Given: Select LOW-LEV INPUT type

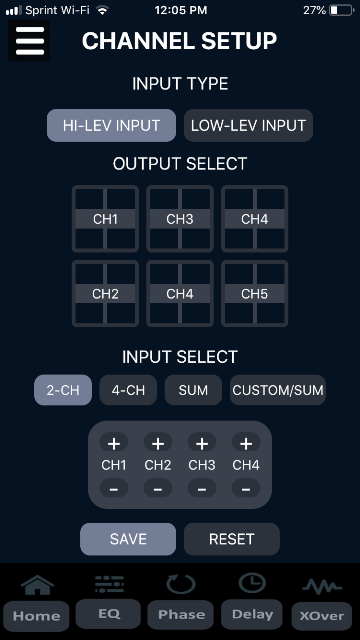Looking at the screenshot, I should click(x=249, y=125).
